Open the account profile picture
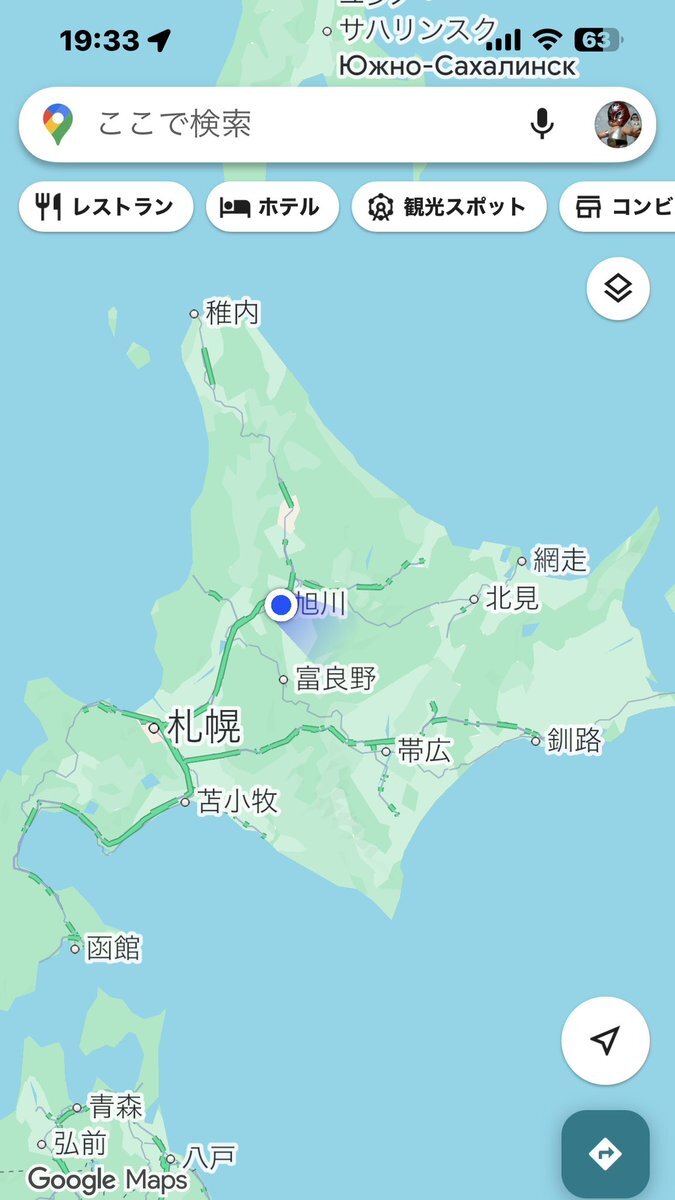675x1200 pixels. [x=618, y=124]
